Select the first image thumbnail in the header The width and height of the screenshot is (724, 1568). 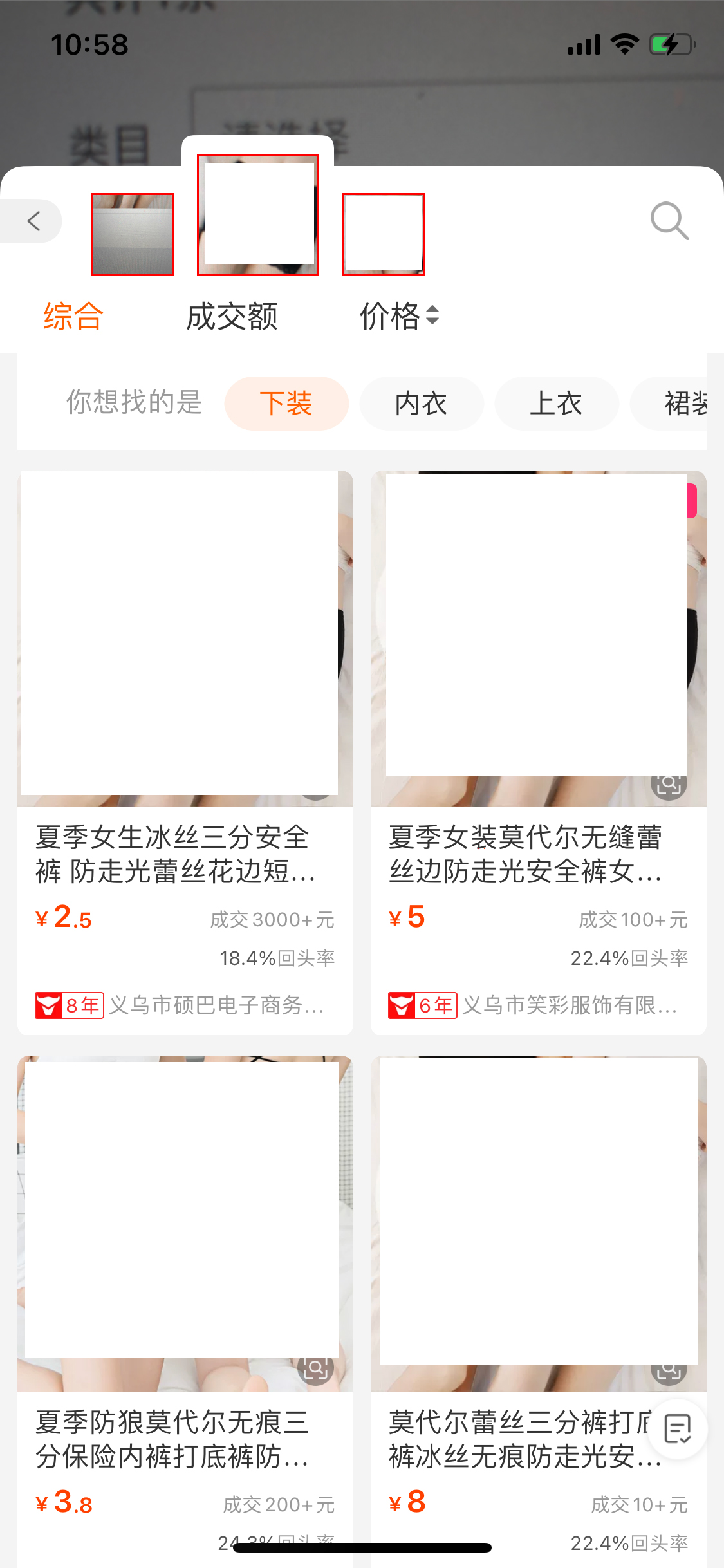coord(132,234)
